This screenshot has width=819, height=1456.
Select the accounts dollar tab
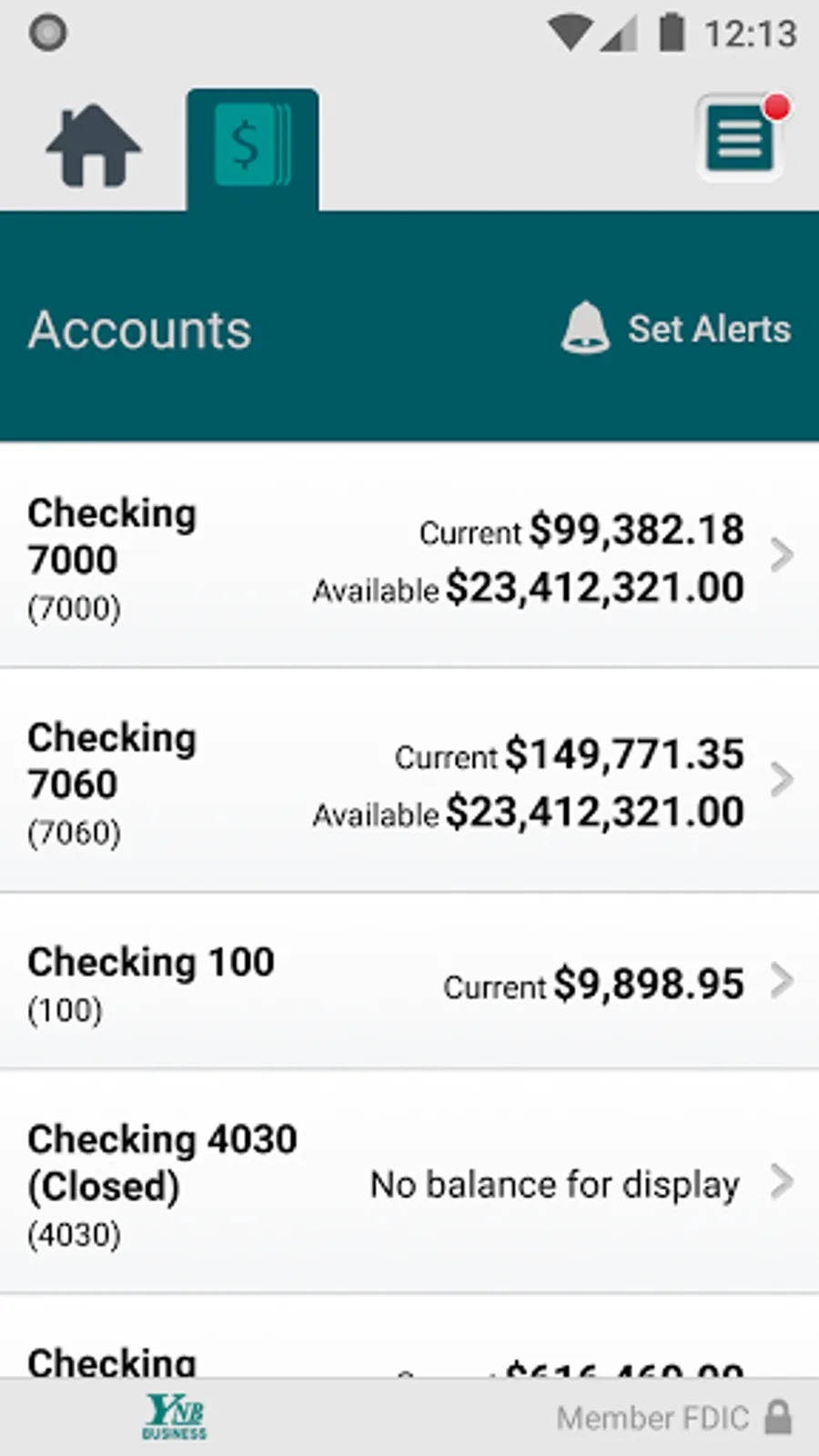tap(252, 147)
